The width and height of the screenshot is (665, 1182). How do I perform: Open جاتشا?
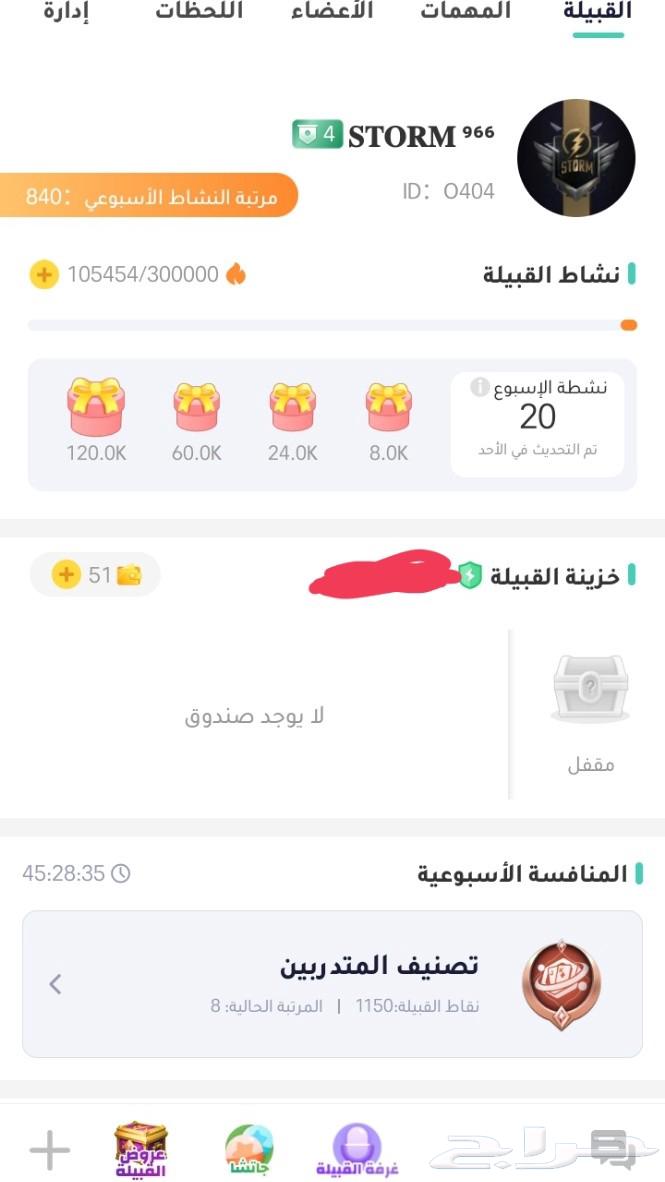249,1150
